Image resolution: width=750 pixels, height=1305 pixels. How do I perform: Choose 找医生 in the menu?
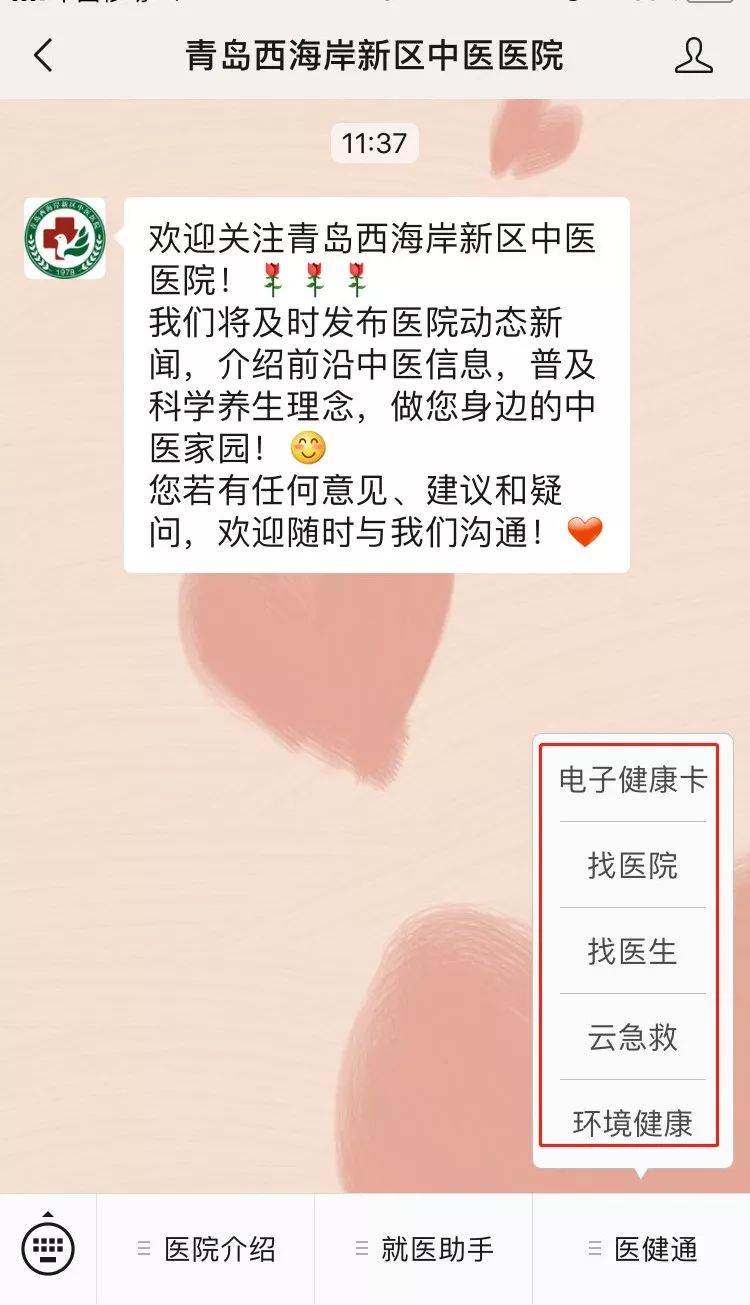pyautogui.click(x=632, y=951)
